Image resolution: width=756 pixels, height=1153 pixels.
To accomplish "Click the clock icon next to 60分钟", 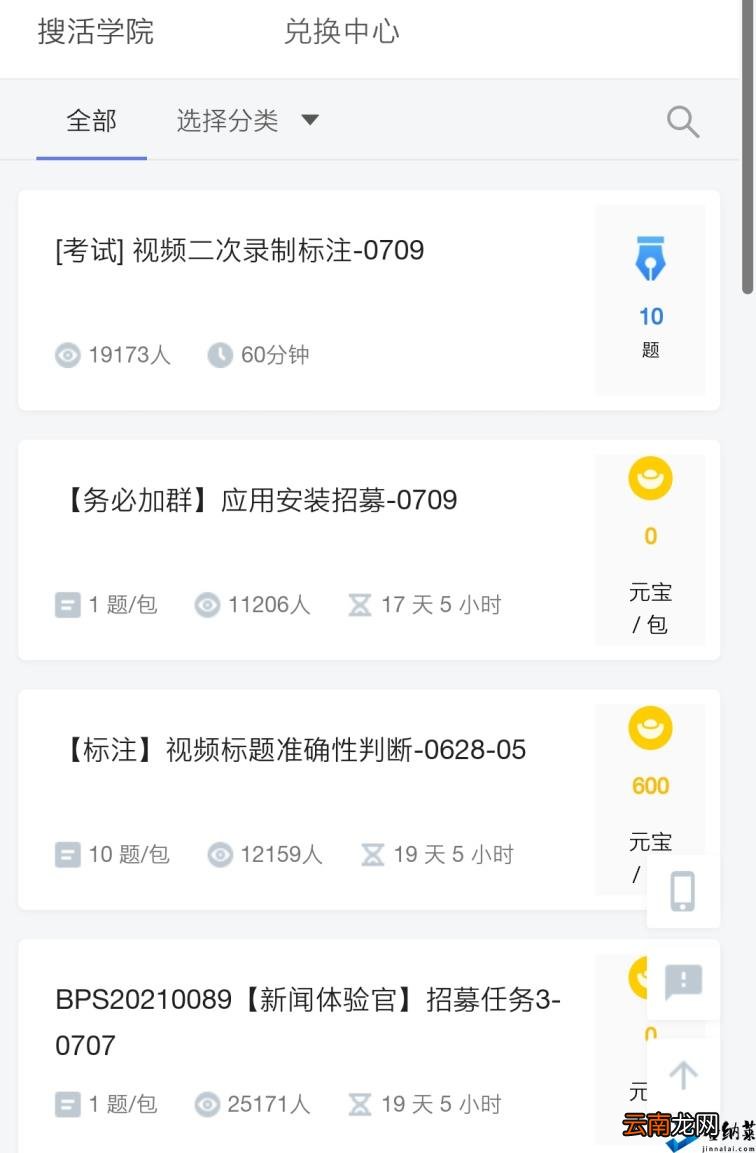I will [x=218, y=355].
